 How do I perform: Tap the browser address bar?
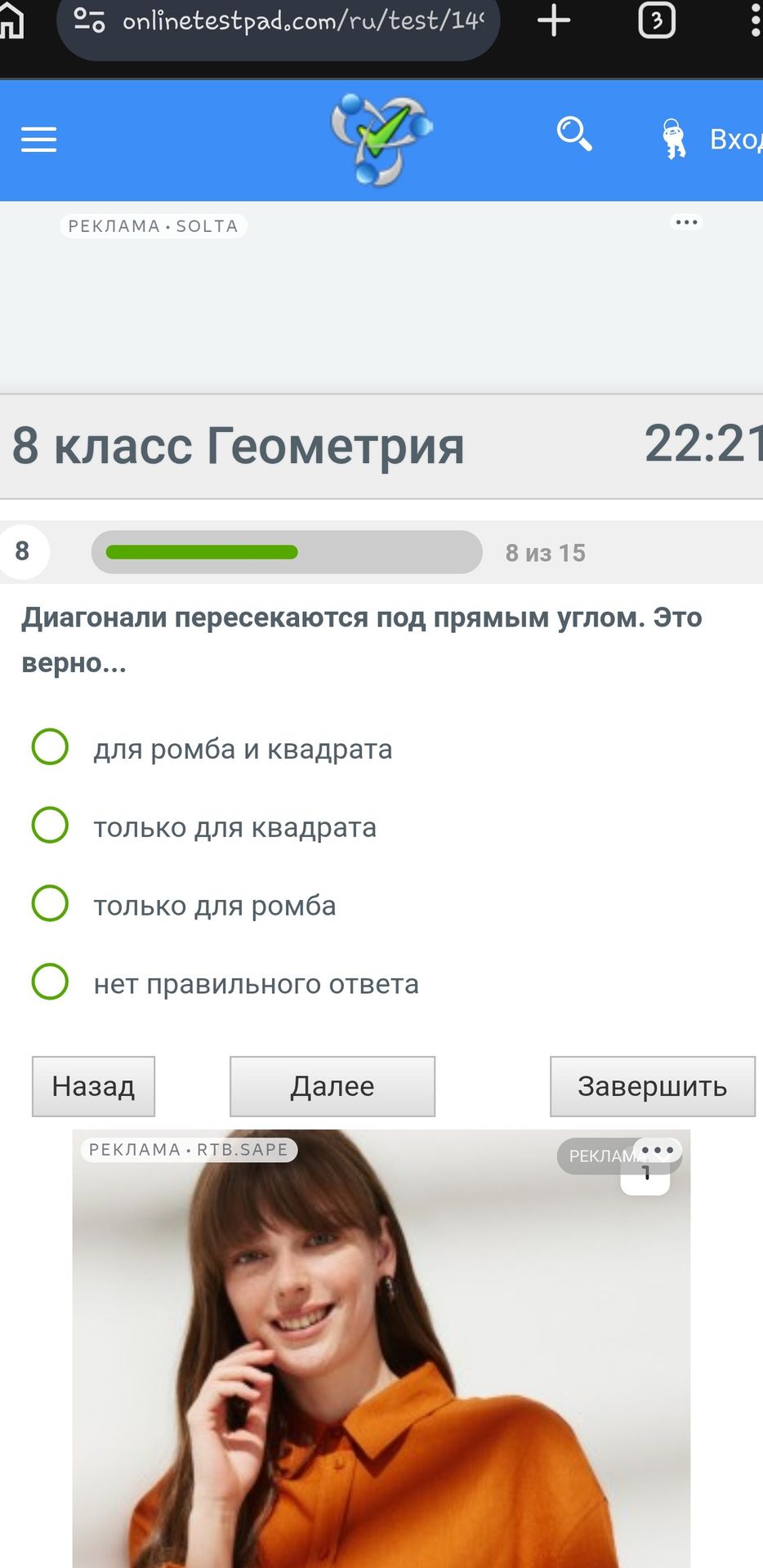(279, 22)
